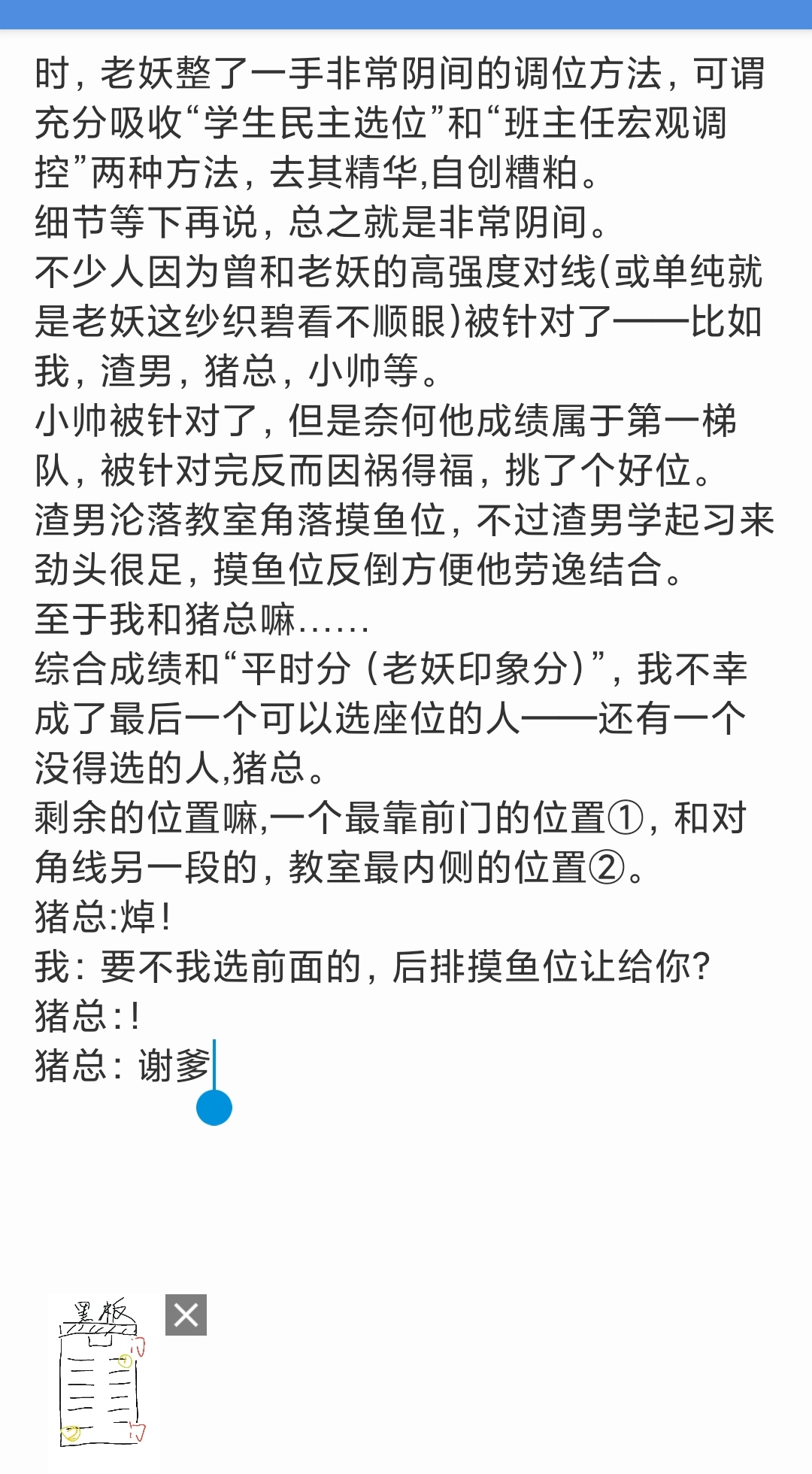Remove the attached classroom sketch image
Image resolution: width=812 pixels, height=1474 pixels.
[x=186, y=1315]
